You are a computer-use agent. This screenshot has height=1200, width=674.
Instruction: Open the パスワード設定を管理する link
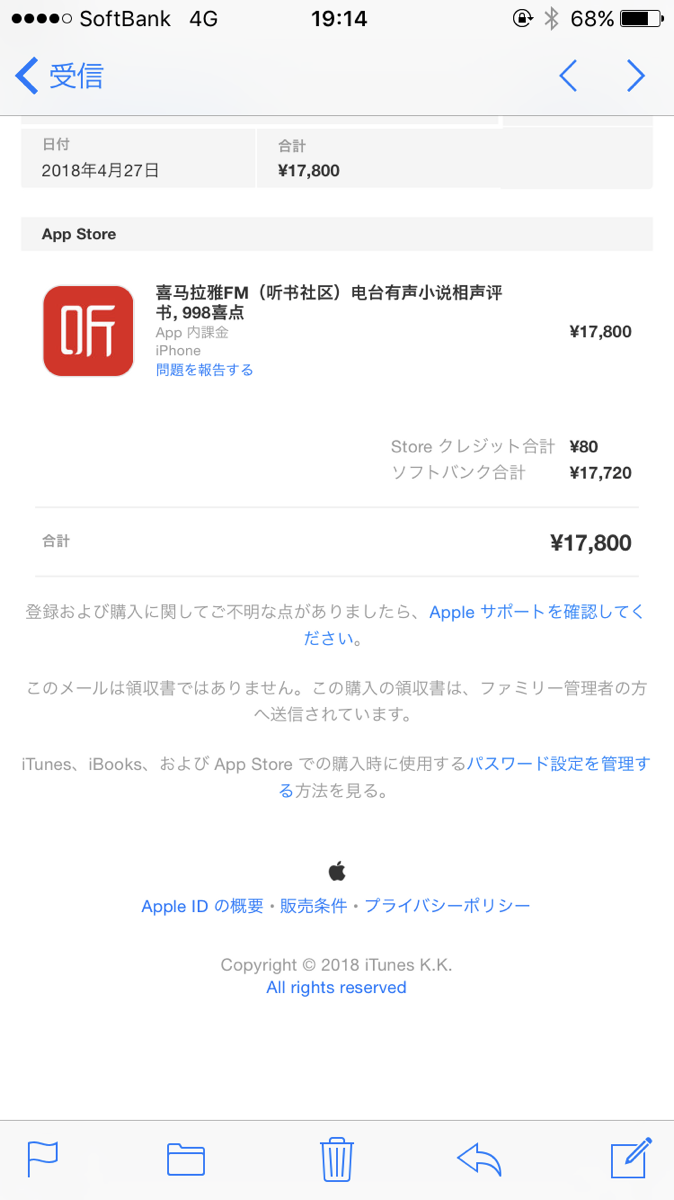coord(558,764)
